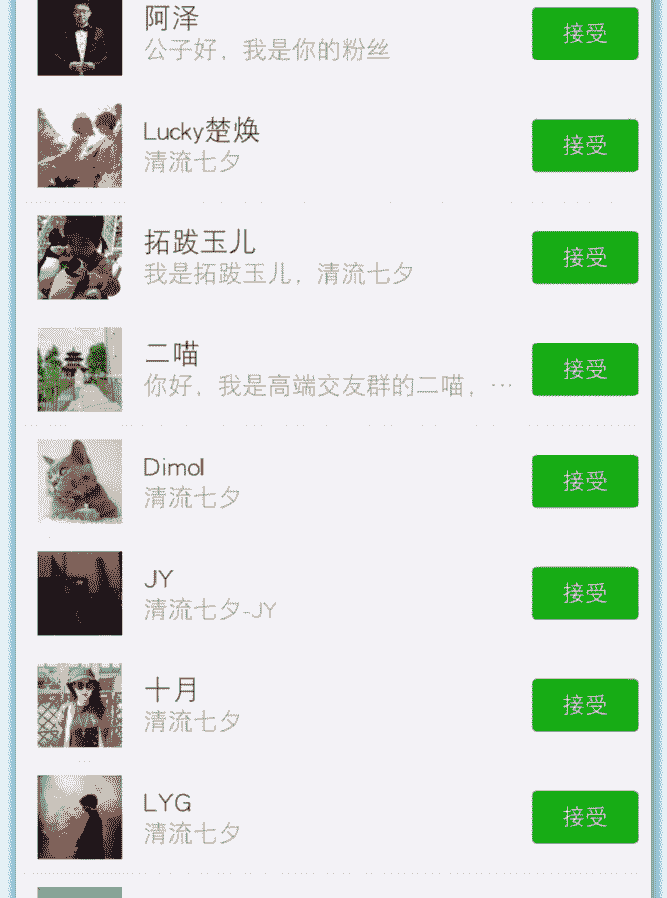Open LYG's request details
This screenshot has width=667, height=898.
(x=300, y=817)
